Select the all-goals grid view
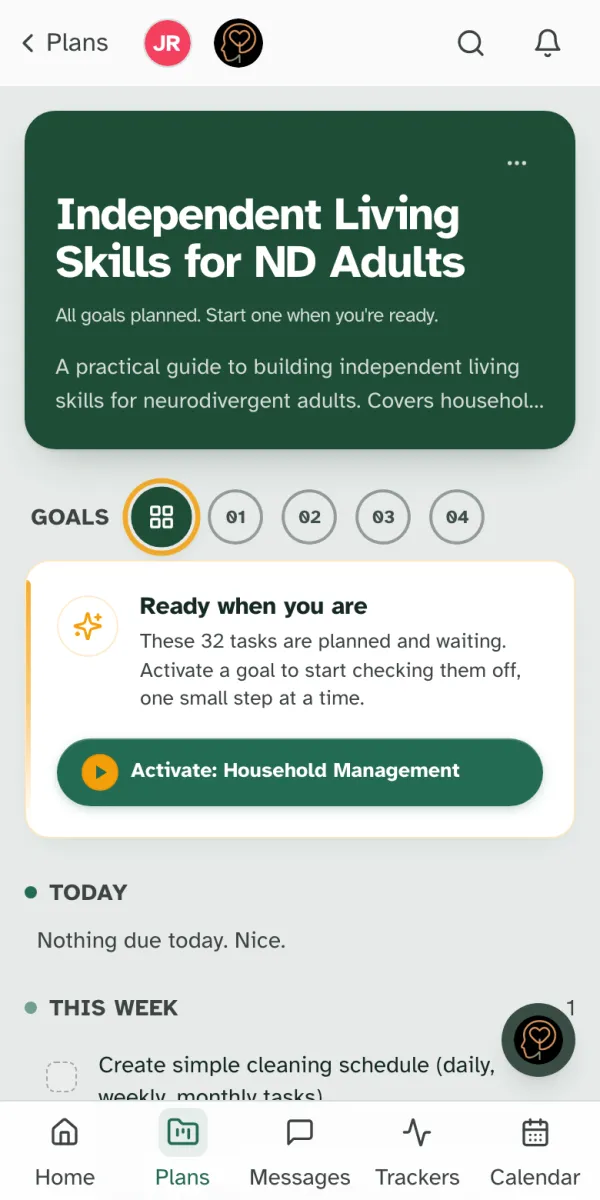 pos(161,517)
